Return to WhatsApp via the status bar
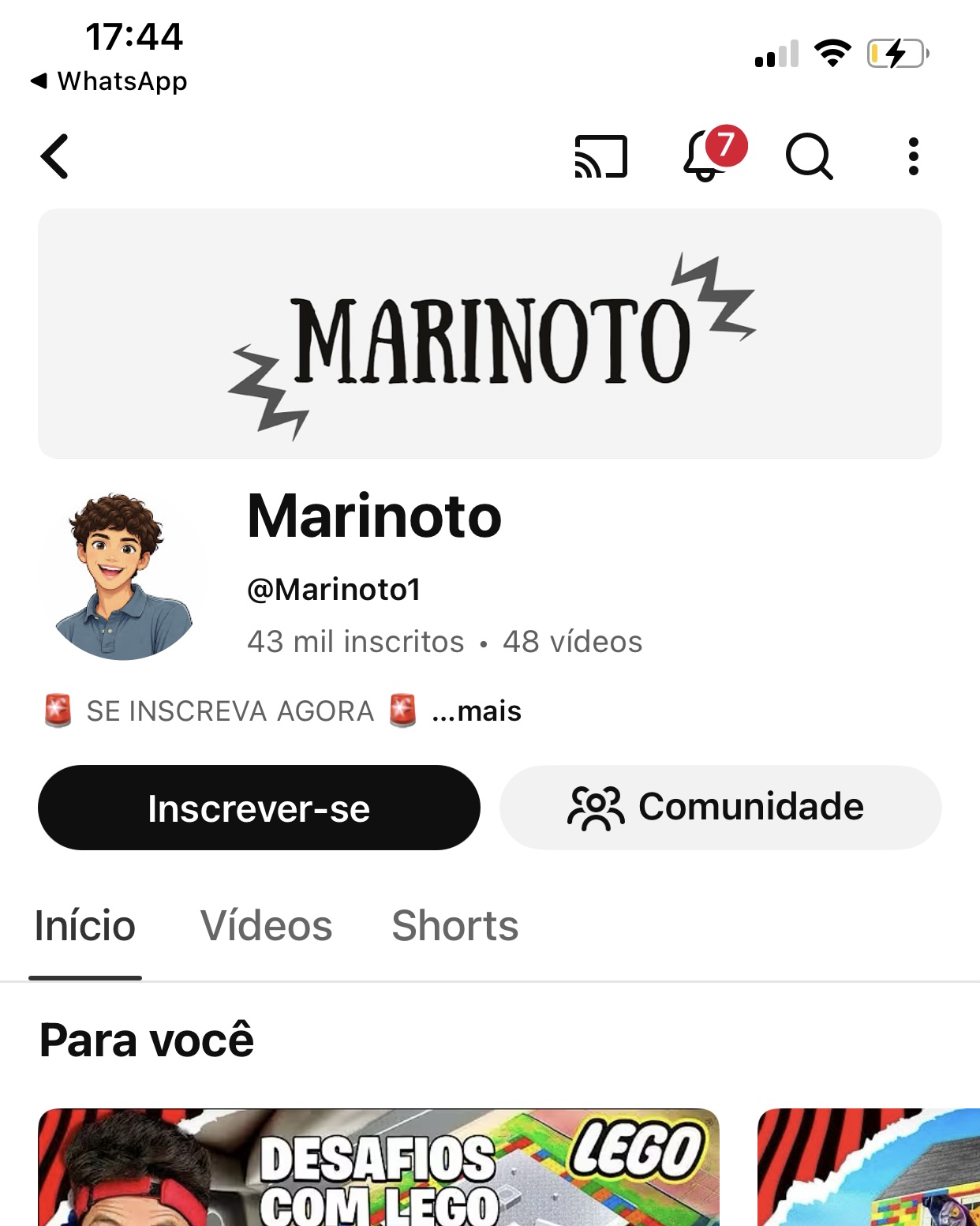 (x=110, y=81)
